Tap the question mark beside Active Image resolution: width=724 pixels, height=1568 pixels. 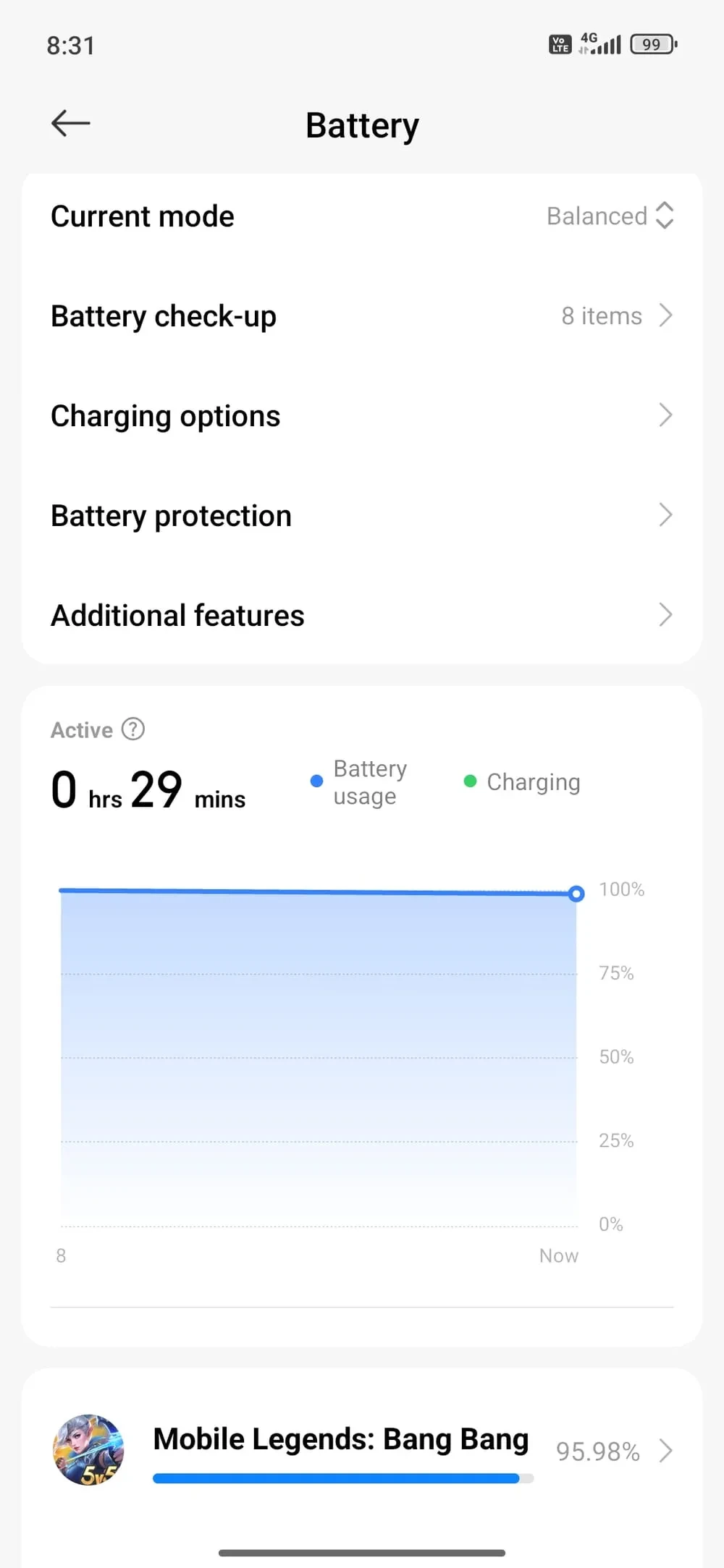tap(134, 729)
